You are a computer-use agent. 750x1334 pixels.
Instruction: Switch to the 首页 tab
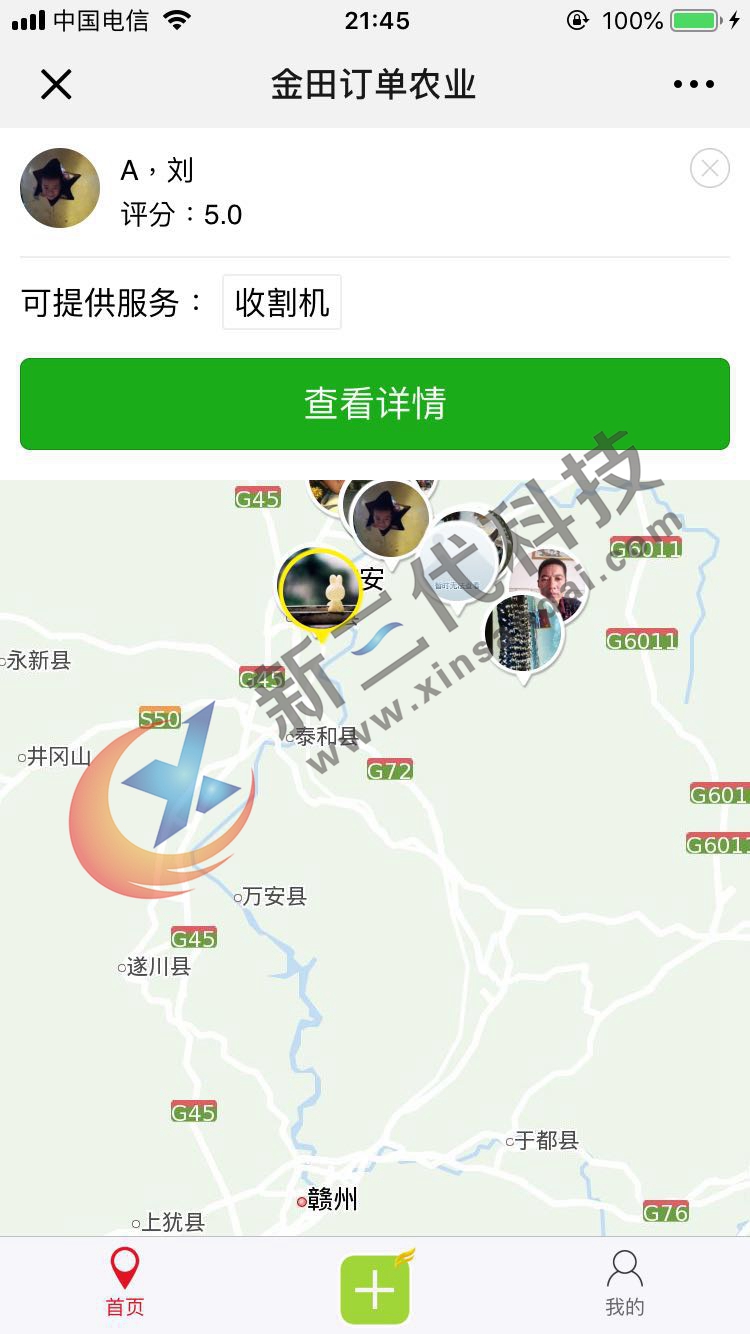(125, 1282)
